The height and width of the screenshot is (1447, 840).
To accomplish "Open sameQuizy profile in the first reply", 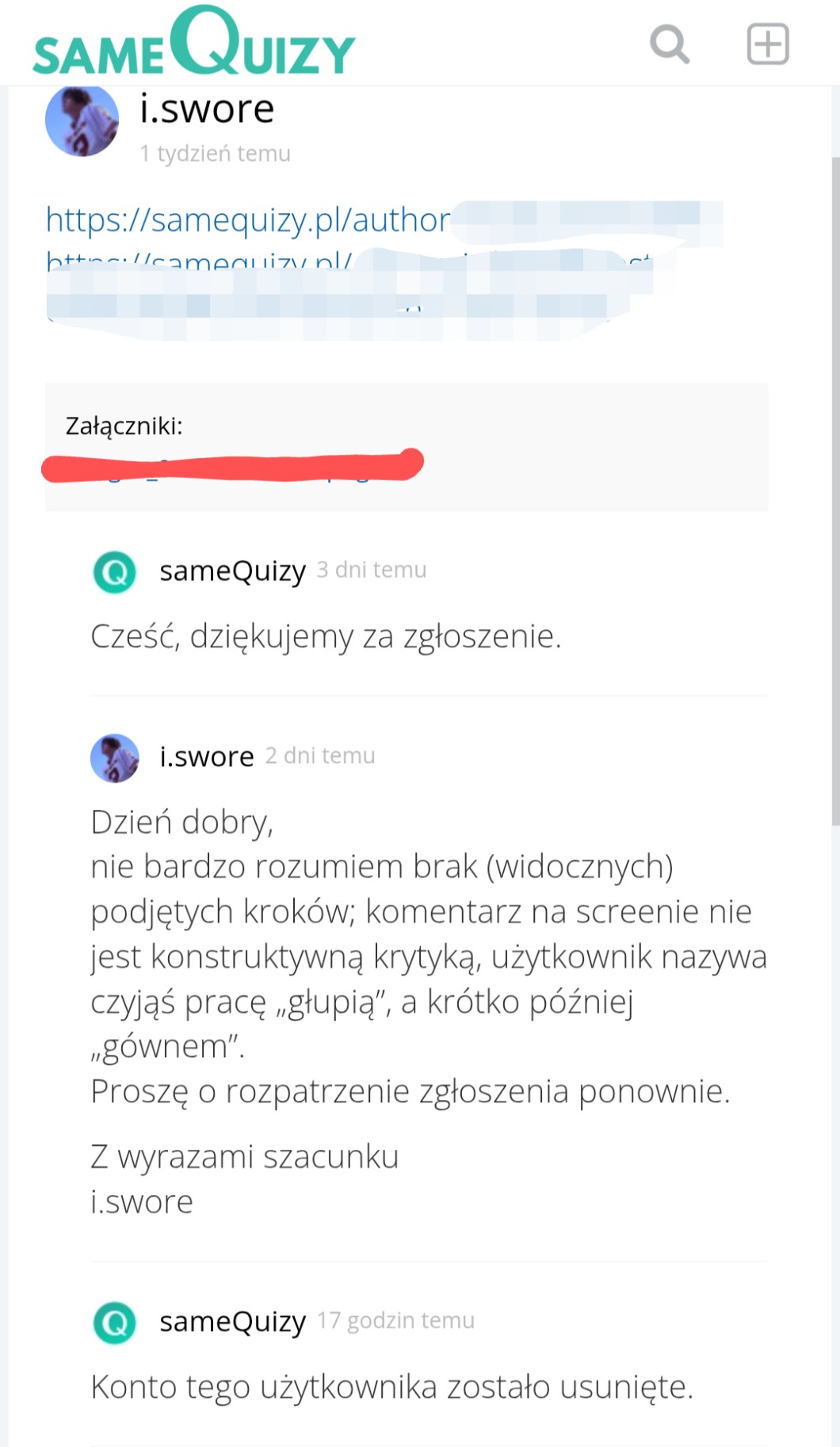I will click(x=232, y=571).
